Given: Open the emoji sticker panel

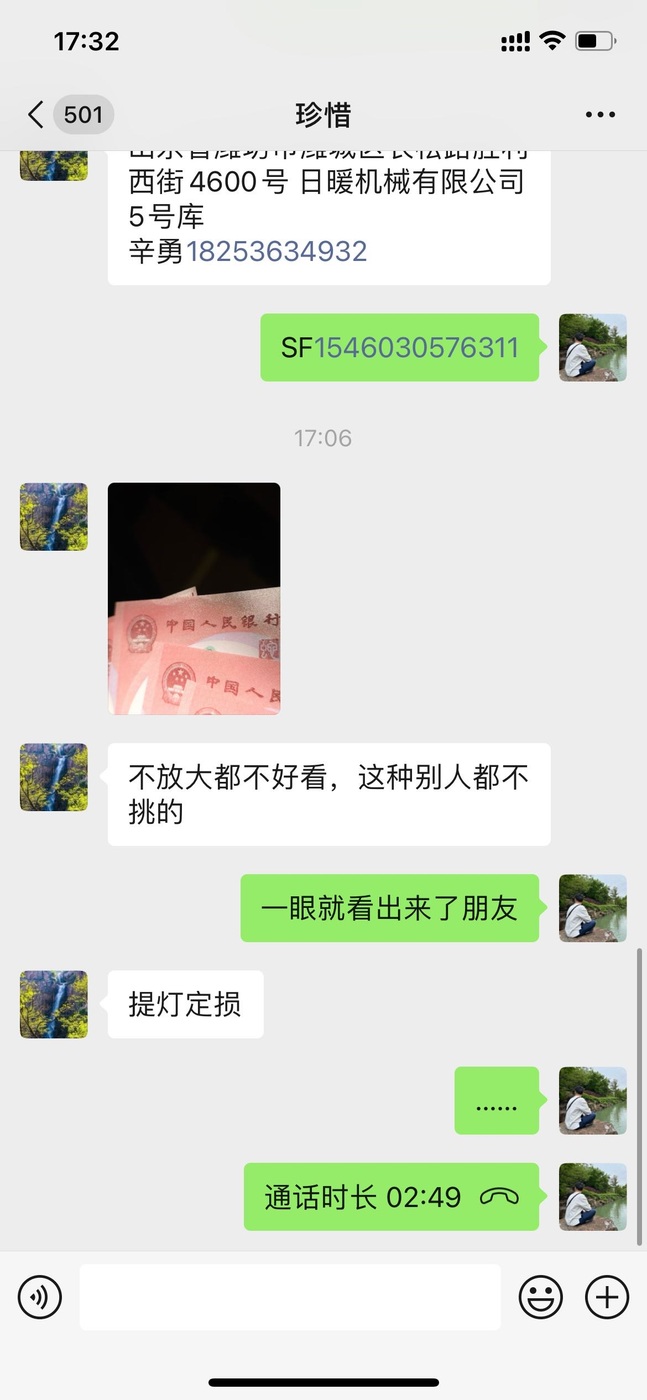Looking at the screenshot, I should 541,1298.
